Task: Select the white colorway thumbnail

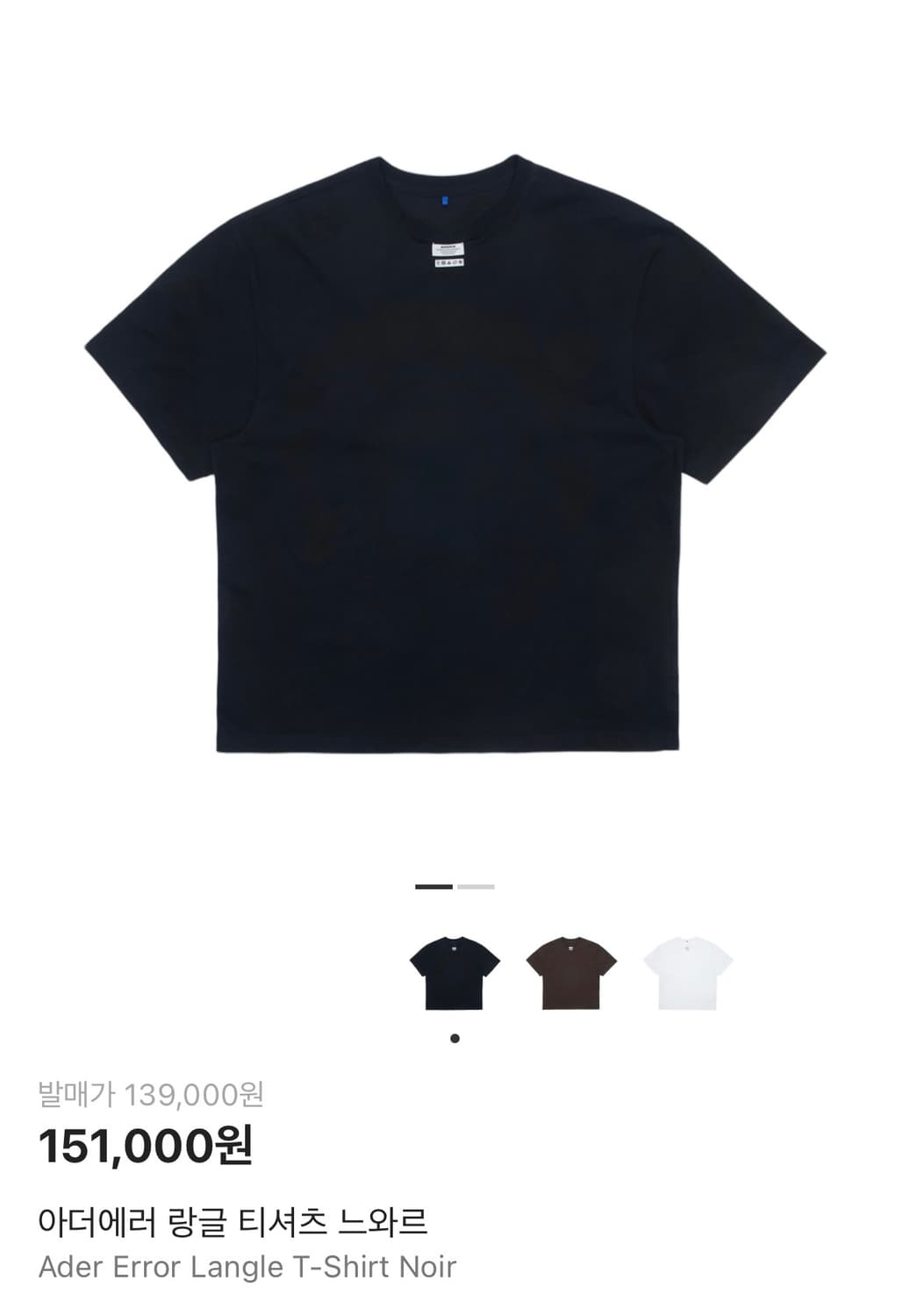Action: click(x=691, y=972)
